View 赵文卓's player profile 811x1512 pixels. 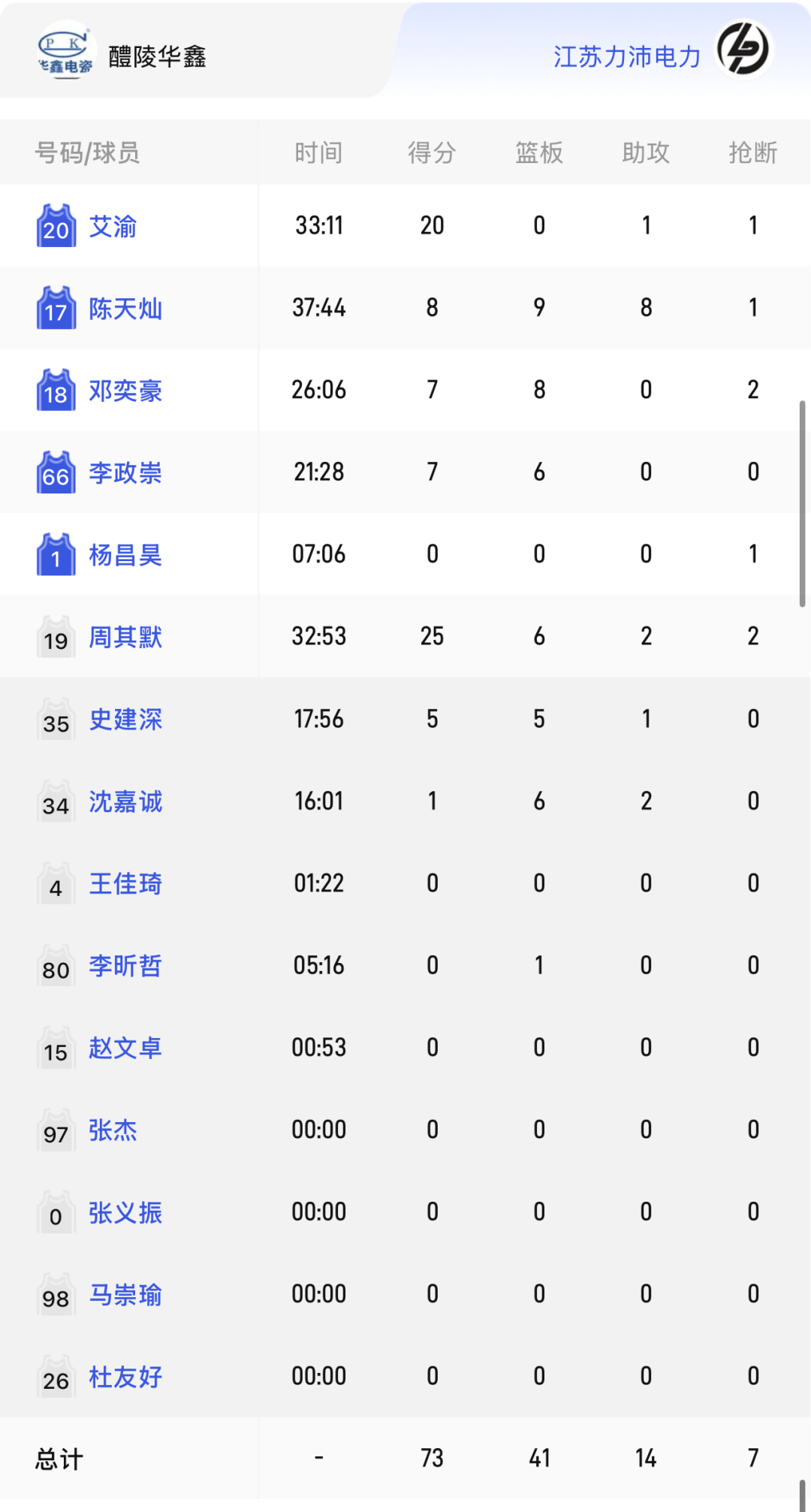(125, 1048)
